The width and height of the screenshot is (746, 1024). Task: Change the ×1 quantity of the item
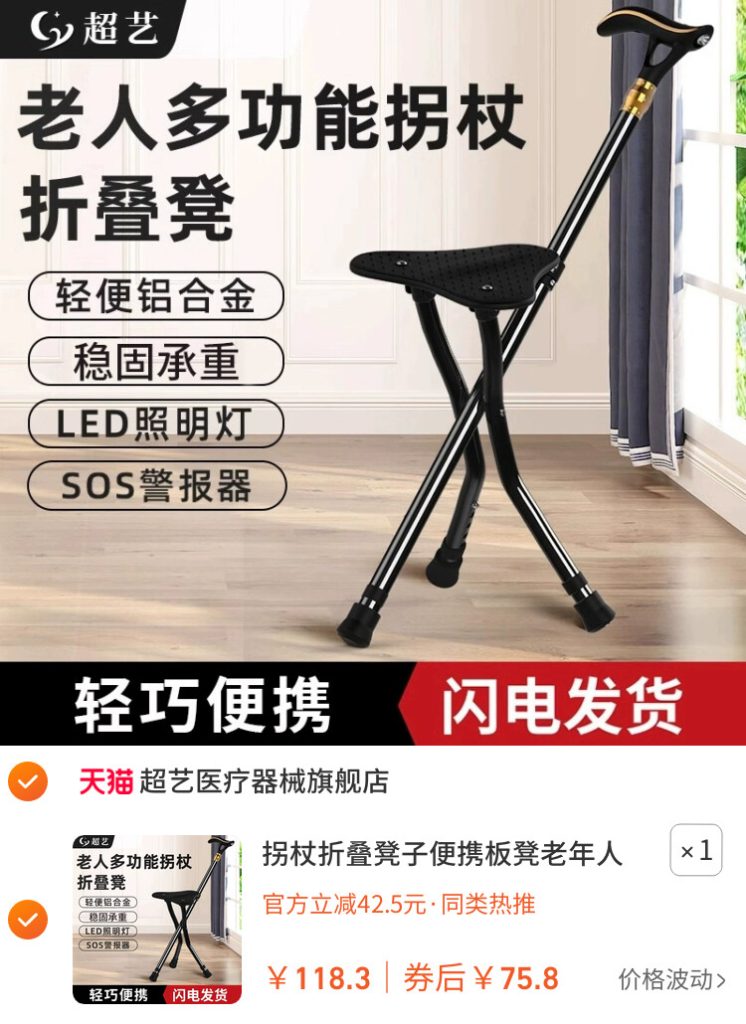[x=696, y=851]
